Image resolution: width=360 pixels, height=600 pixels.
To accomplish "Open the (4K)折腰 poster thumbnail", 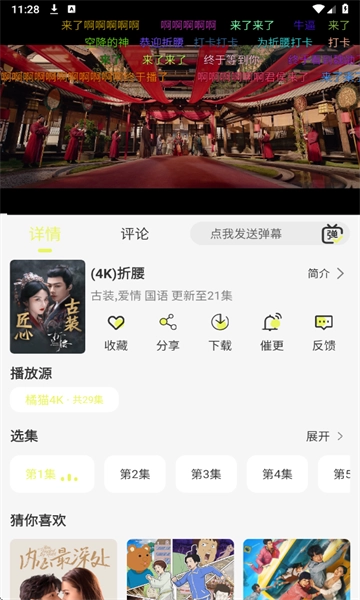I will click(x=47, y=307).
